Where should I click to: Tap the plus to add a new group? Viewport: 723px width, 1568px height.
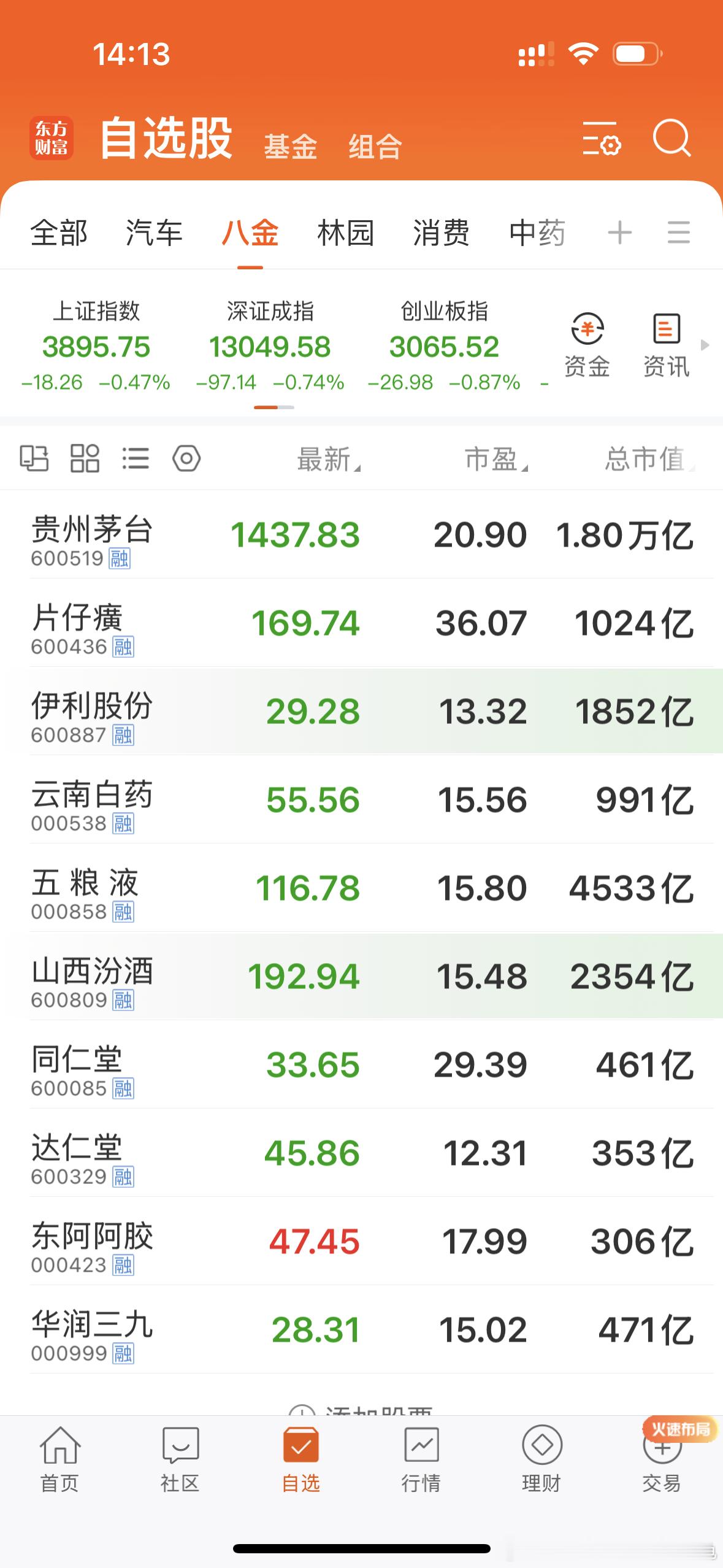pos(619,233)
